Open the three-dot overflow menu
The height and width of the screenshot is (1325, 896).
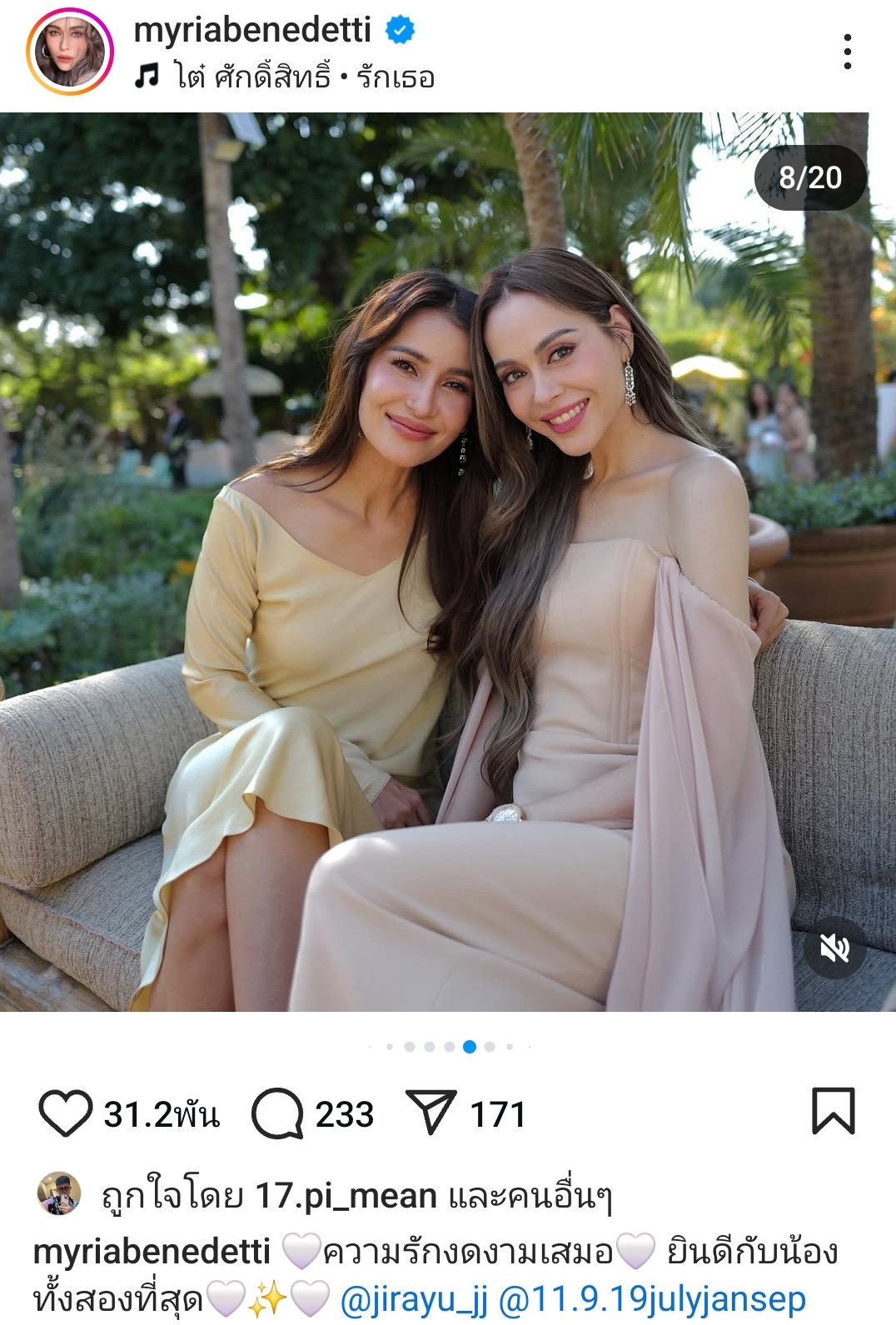tap(847, 52)
